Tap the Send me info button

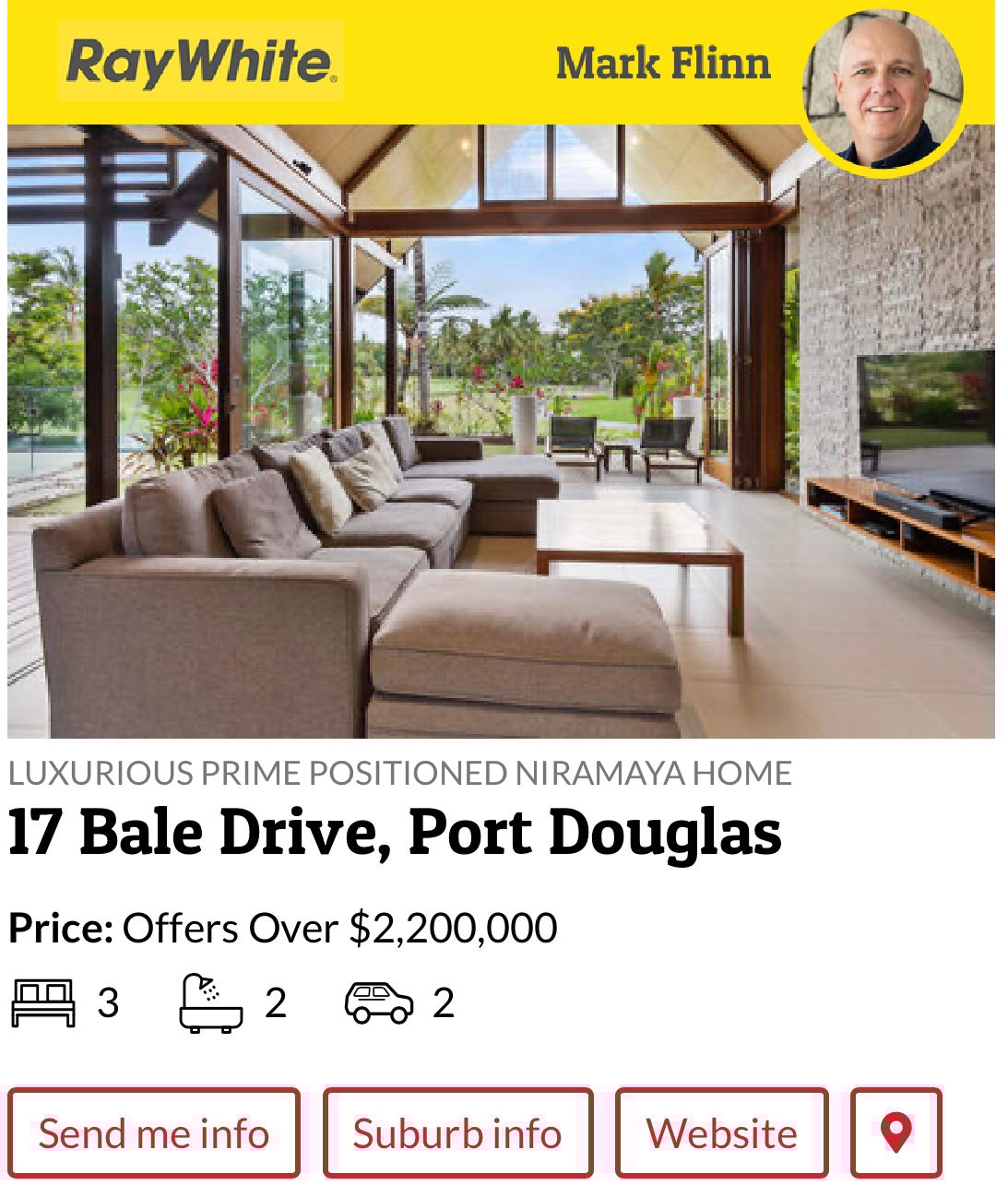pos(154,1133)
